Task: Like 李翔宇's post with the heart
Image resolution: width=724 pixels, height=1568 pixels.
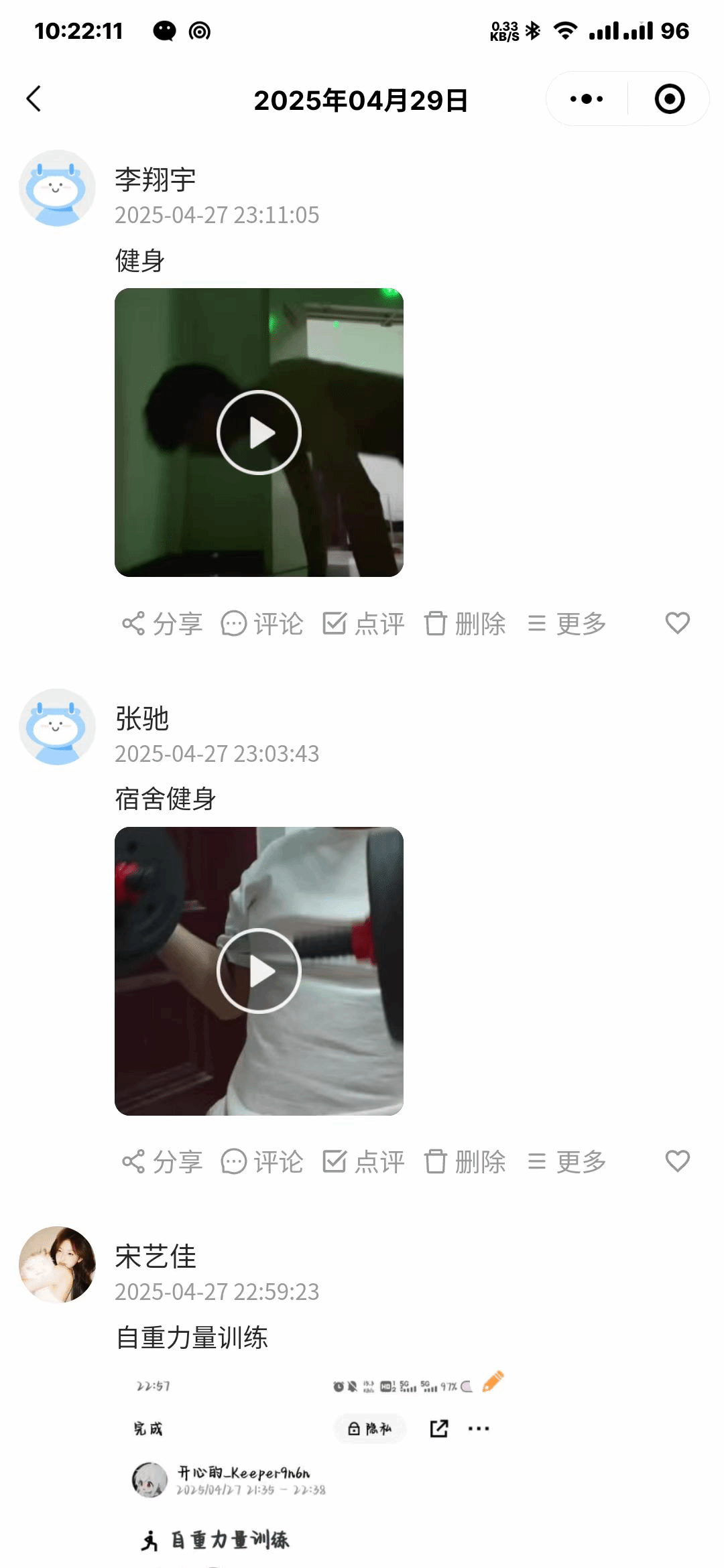Action: pos(677,623)
